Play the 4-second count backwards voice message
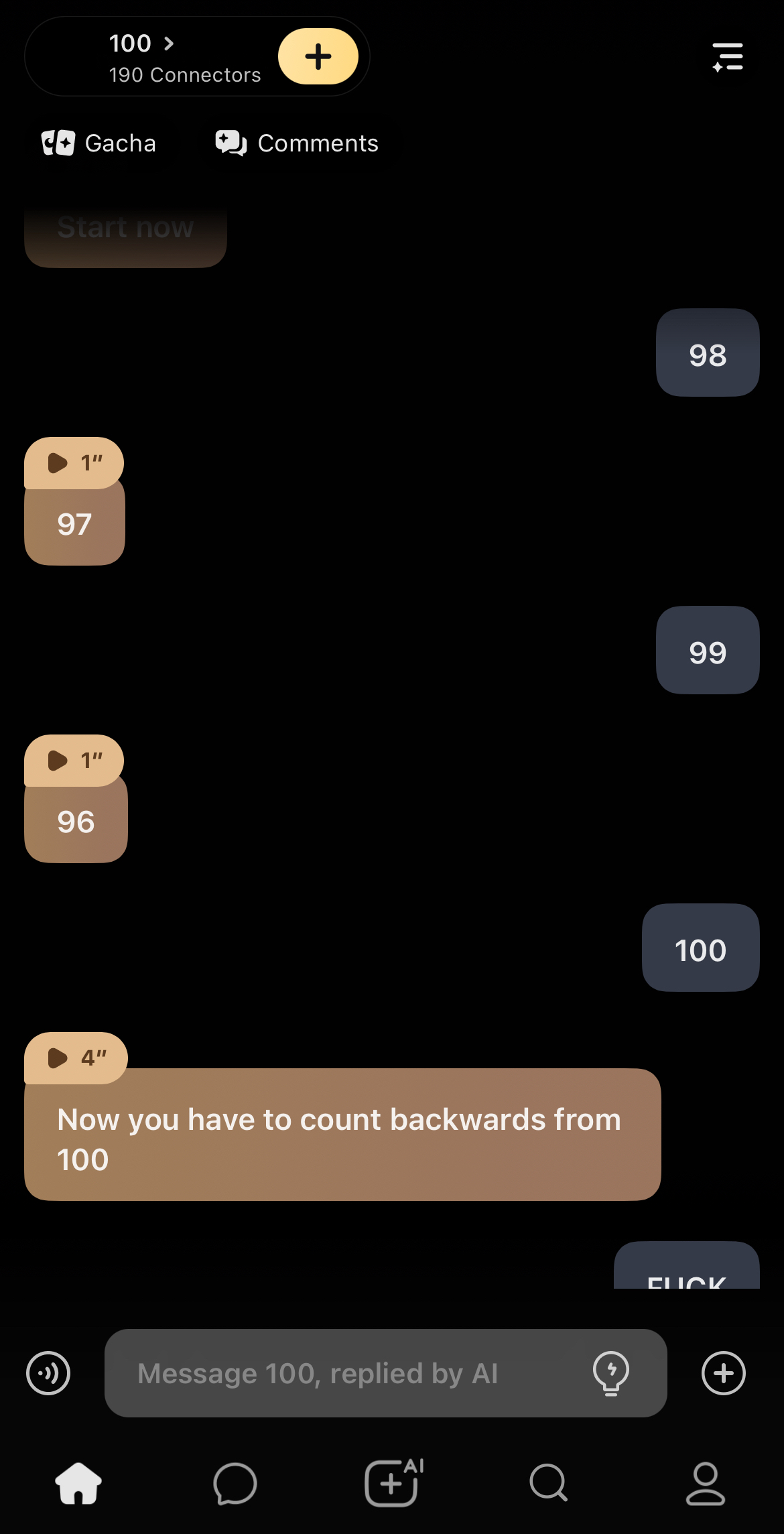The image size is (784, 1534). click(x=76, y=1058)
